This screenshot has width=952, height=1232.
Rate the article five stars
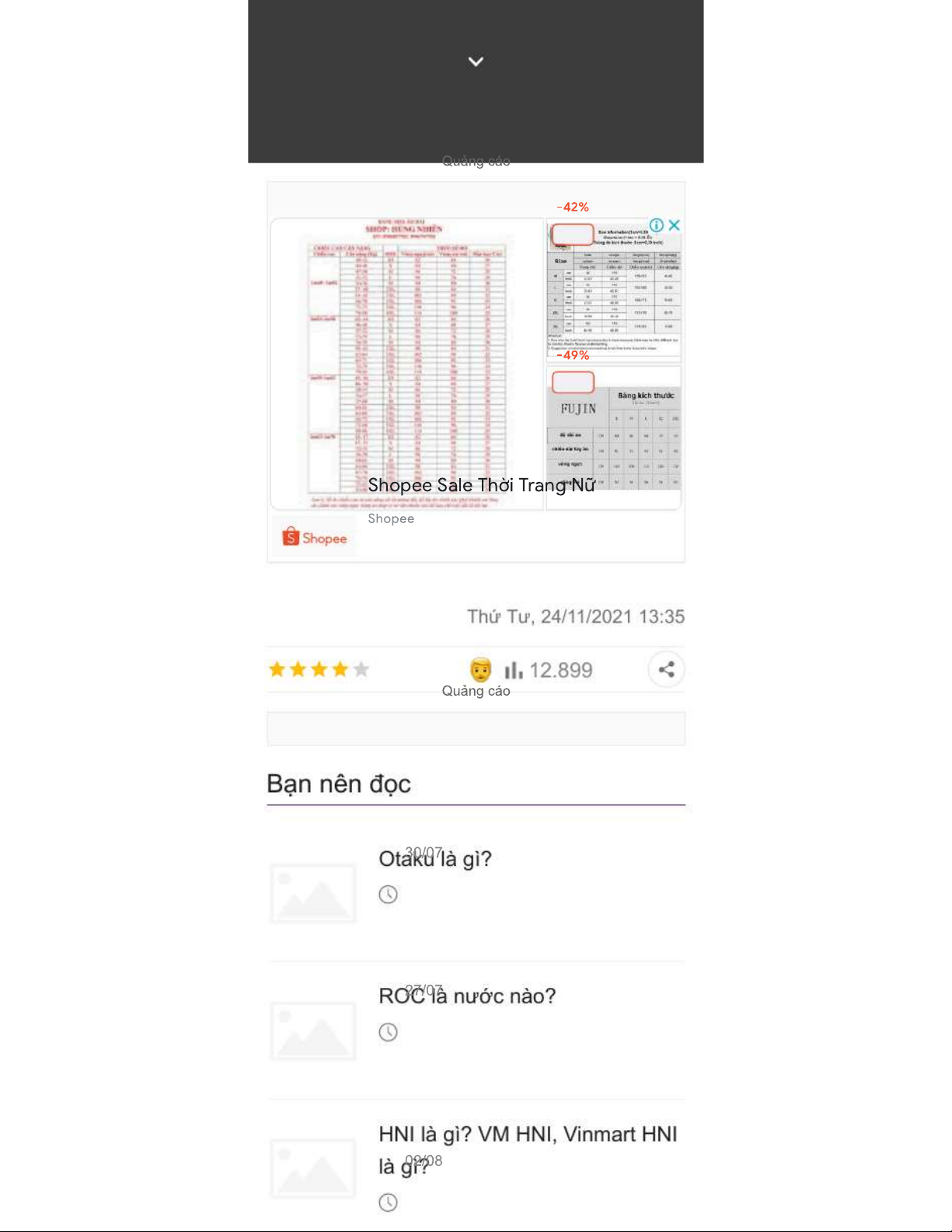[x=361, y=669]
